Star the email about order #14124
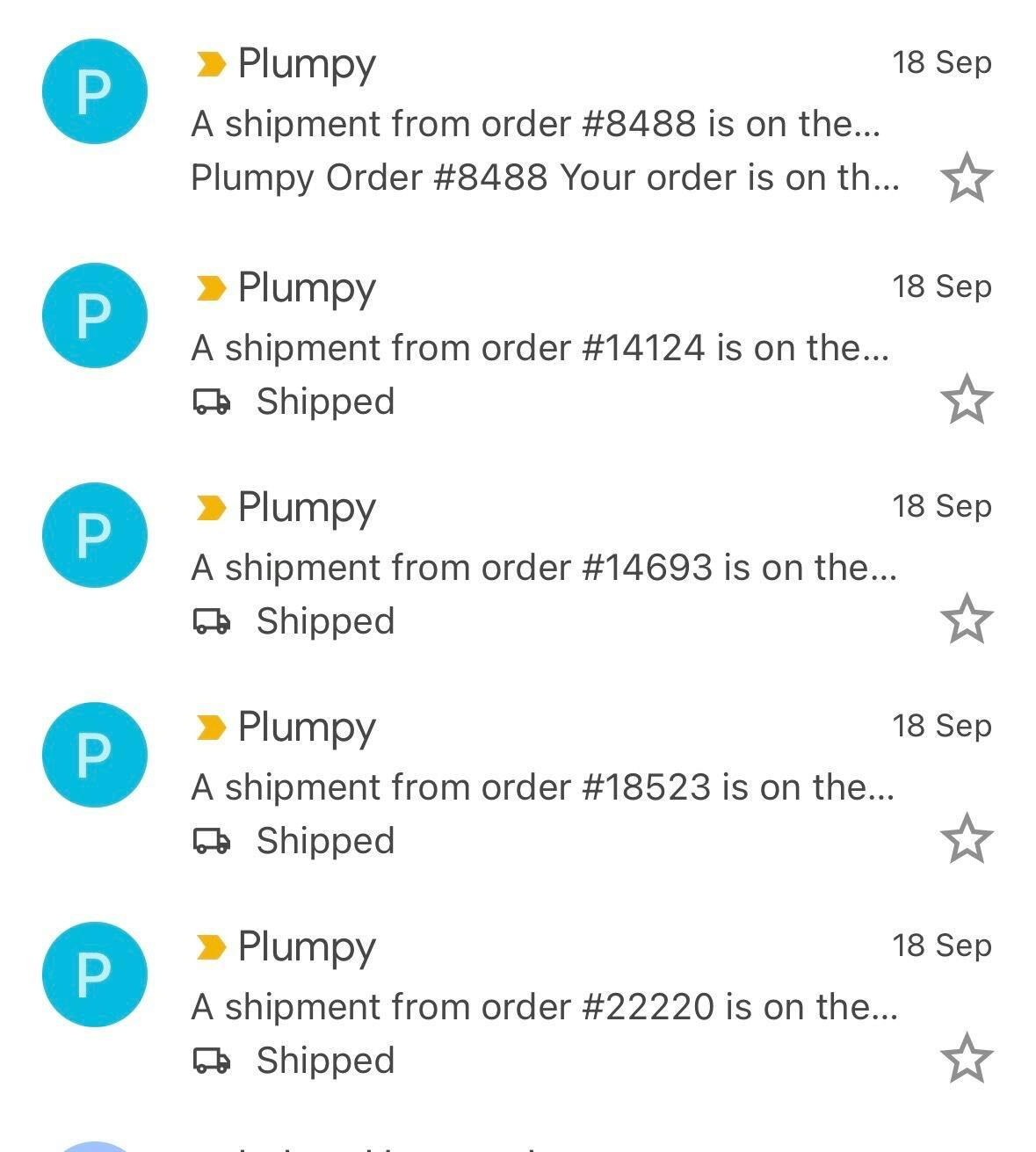Image resolution: width=1036 pixels, height=1152 pixels. coord(967,400)
